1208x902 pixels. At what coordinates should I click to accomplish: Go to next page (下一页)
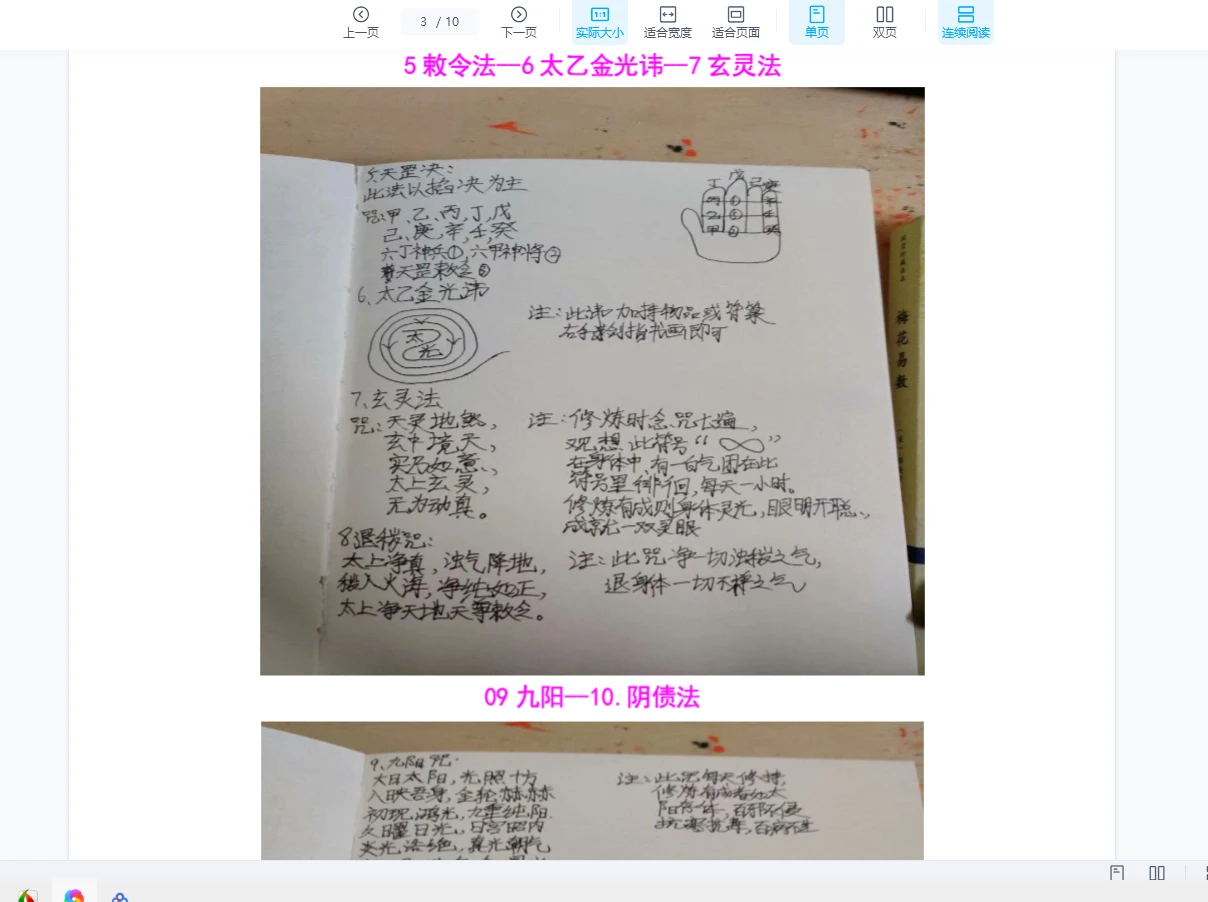point(519,22)
